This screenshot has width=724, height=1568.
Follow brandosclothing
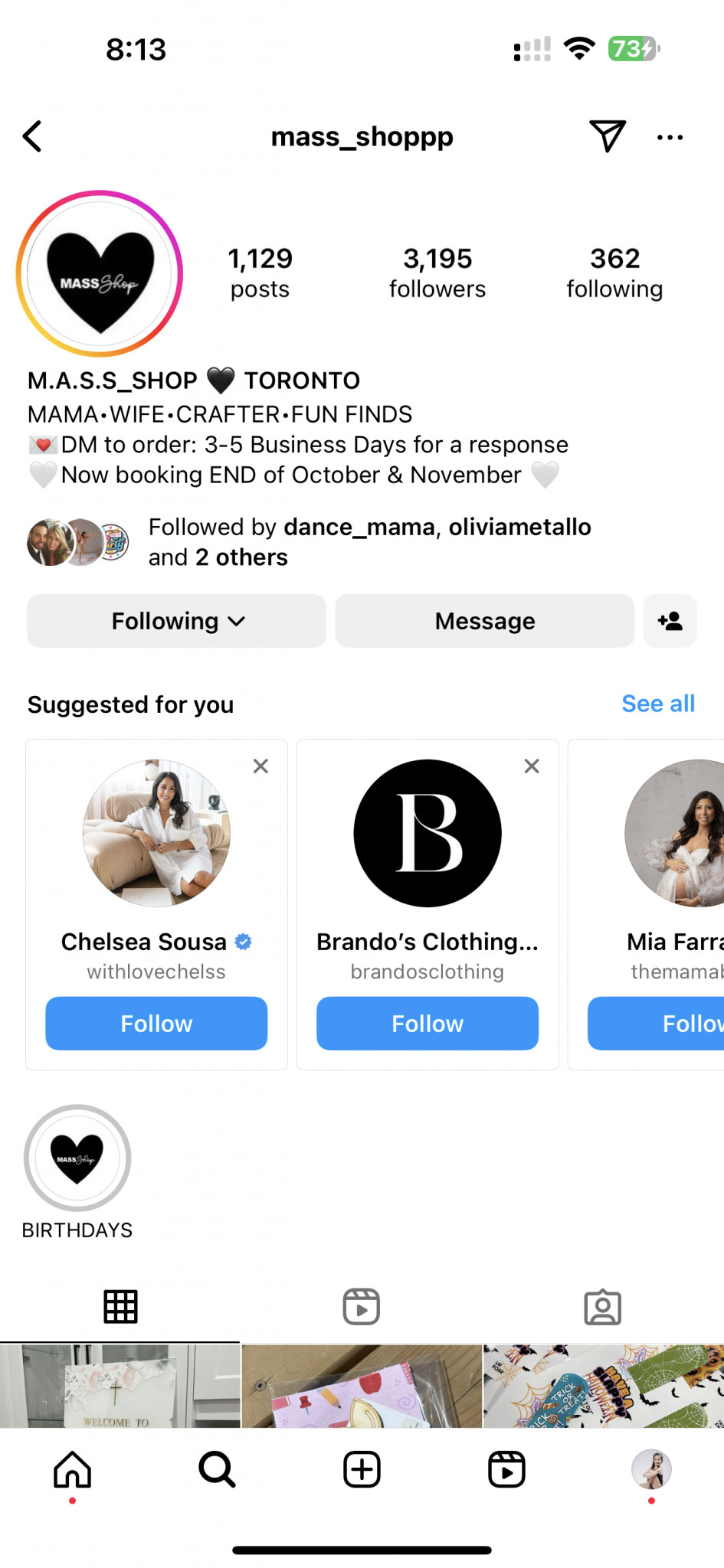pos(428,1024)
